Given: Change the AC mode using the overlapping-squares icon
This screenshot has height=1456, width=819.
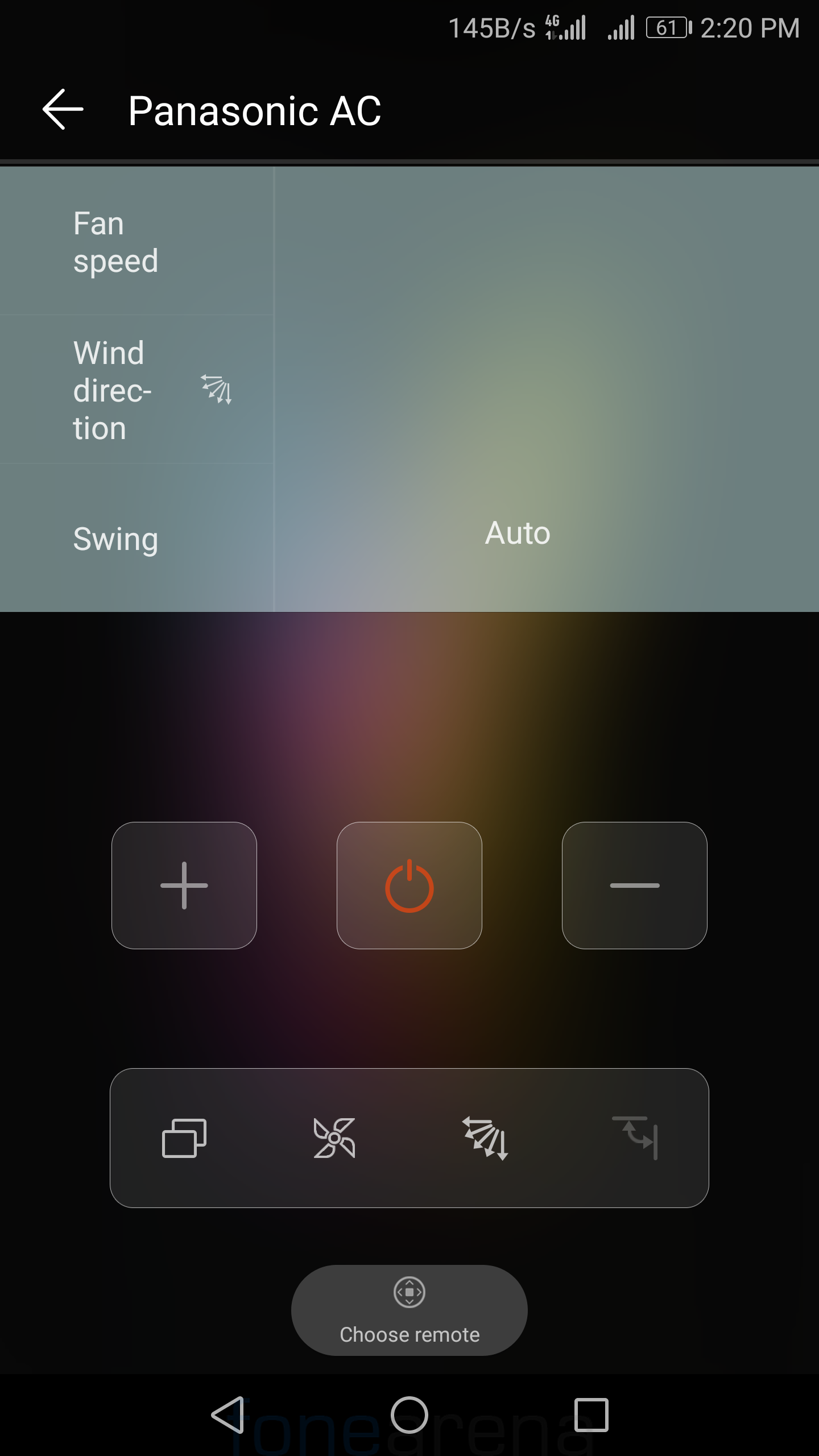Looking at the screenshot, I should pos(184,1138).
